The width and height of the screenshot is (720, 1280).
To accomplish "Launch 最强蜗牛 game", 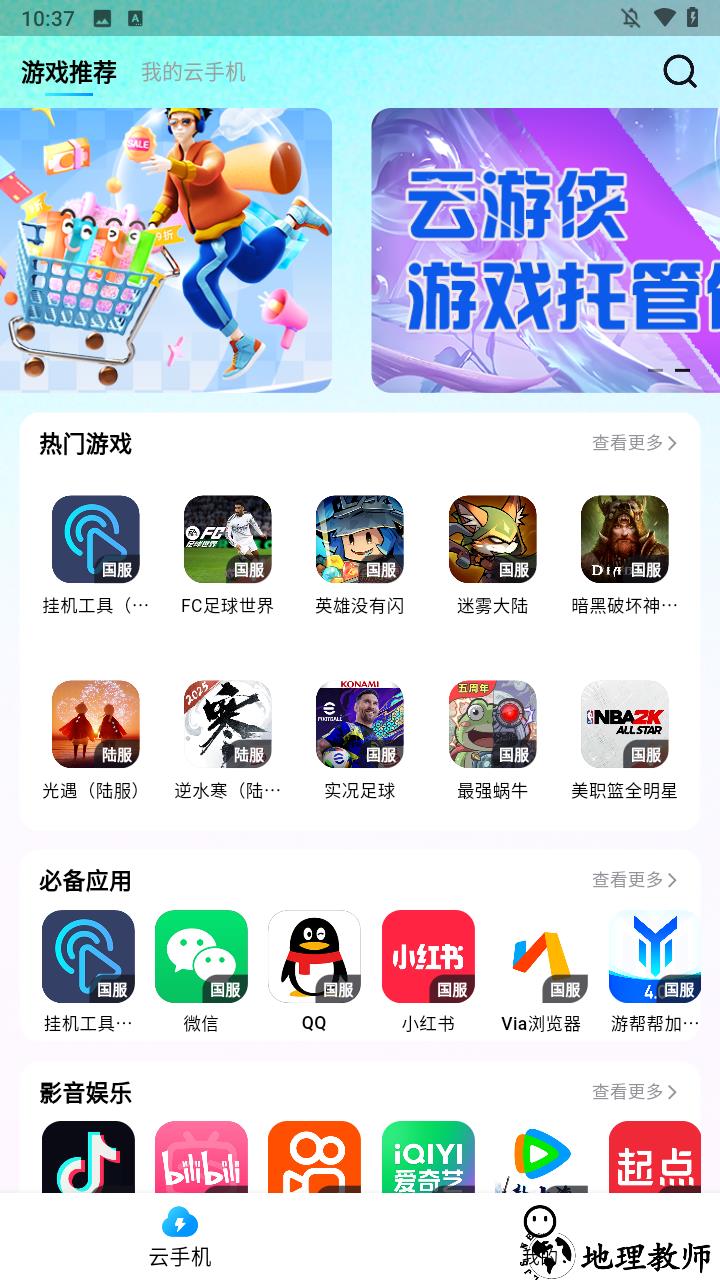I will [492, 725].
